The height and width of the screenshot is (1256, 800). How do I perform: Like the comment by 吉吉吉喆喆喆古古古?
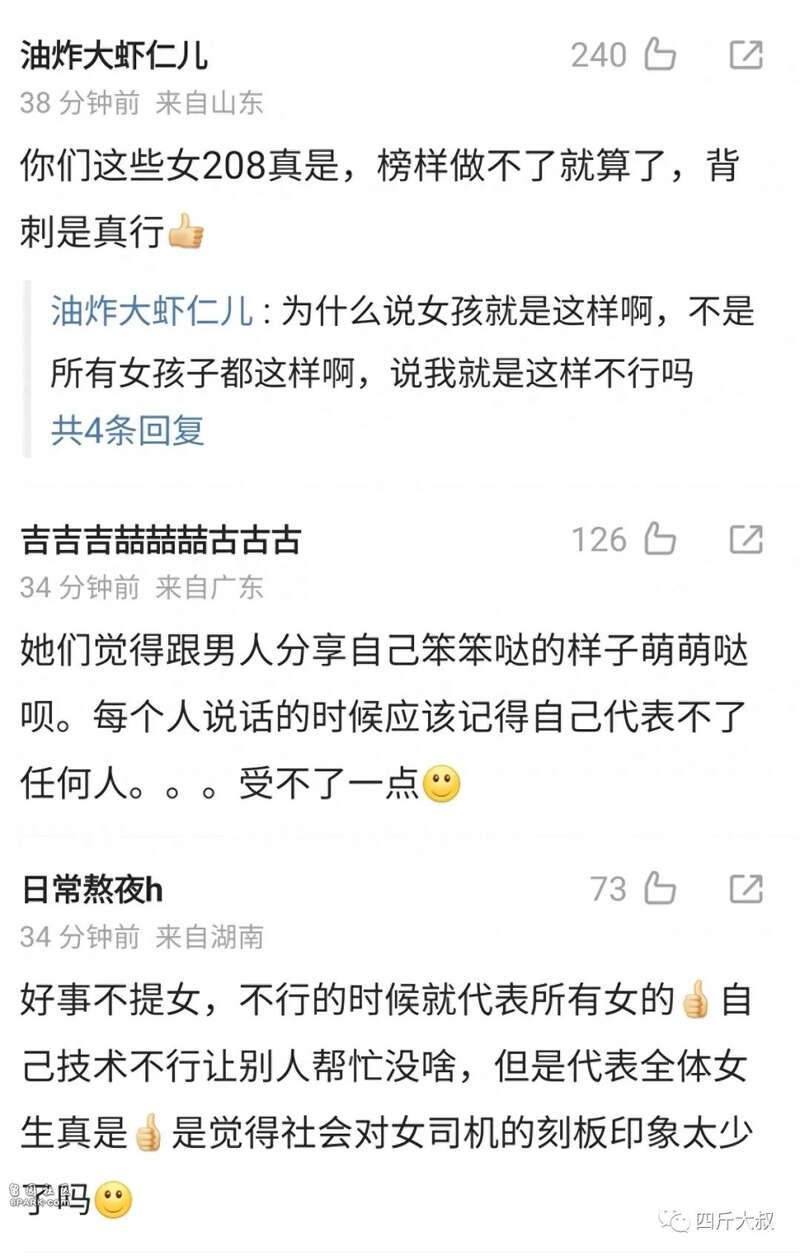660,540
